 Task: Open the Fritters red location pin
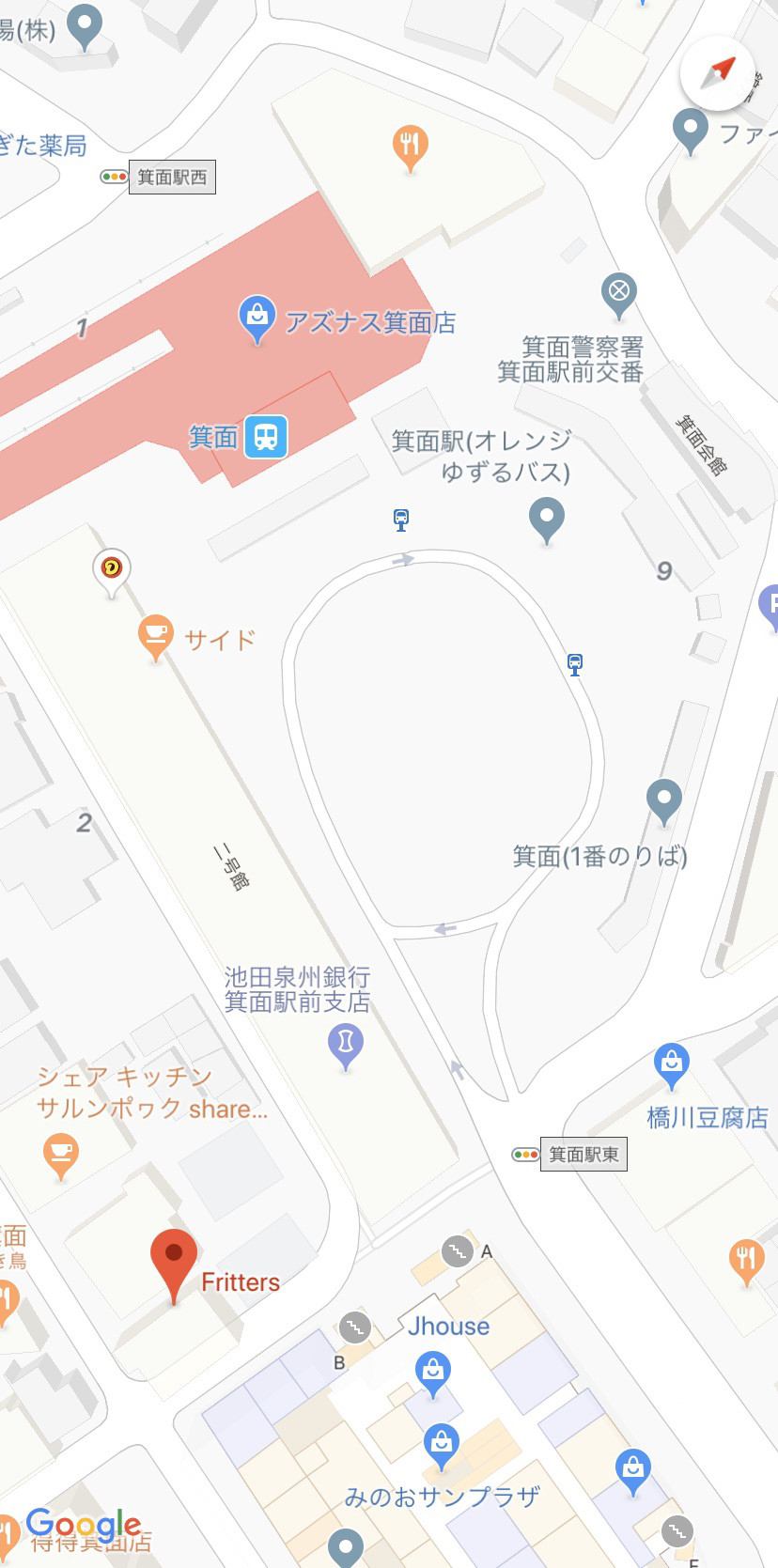(x=174, y=1261)
